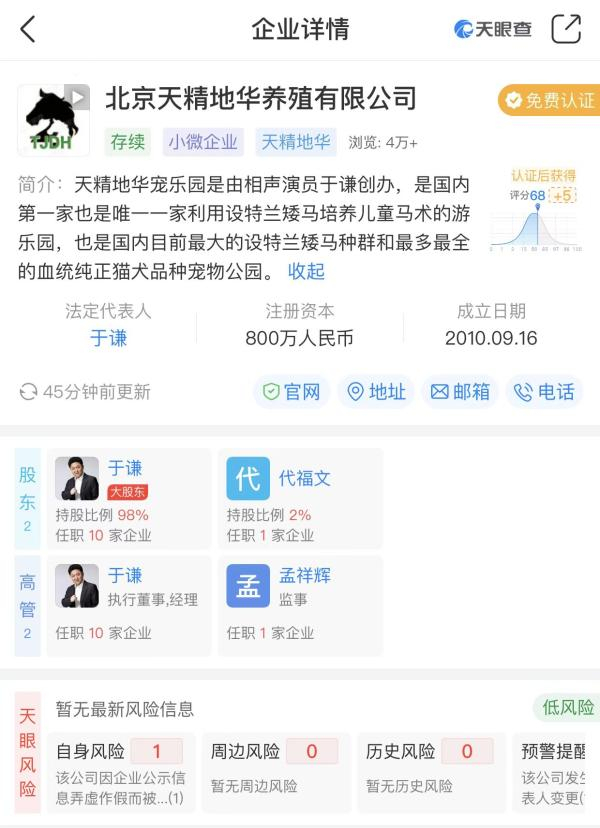Open the 邮箱 contact button

click(460, 392)
